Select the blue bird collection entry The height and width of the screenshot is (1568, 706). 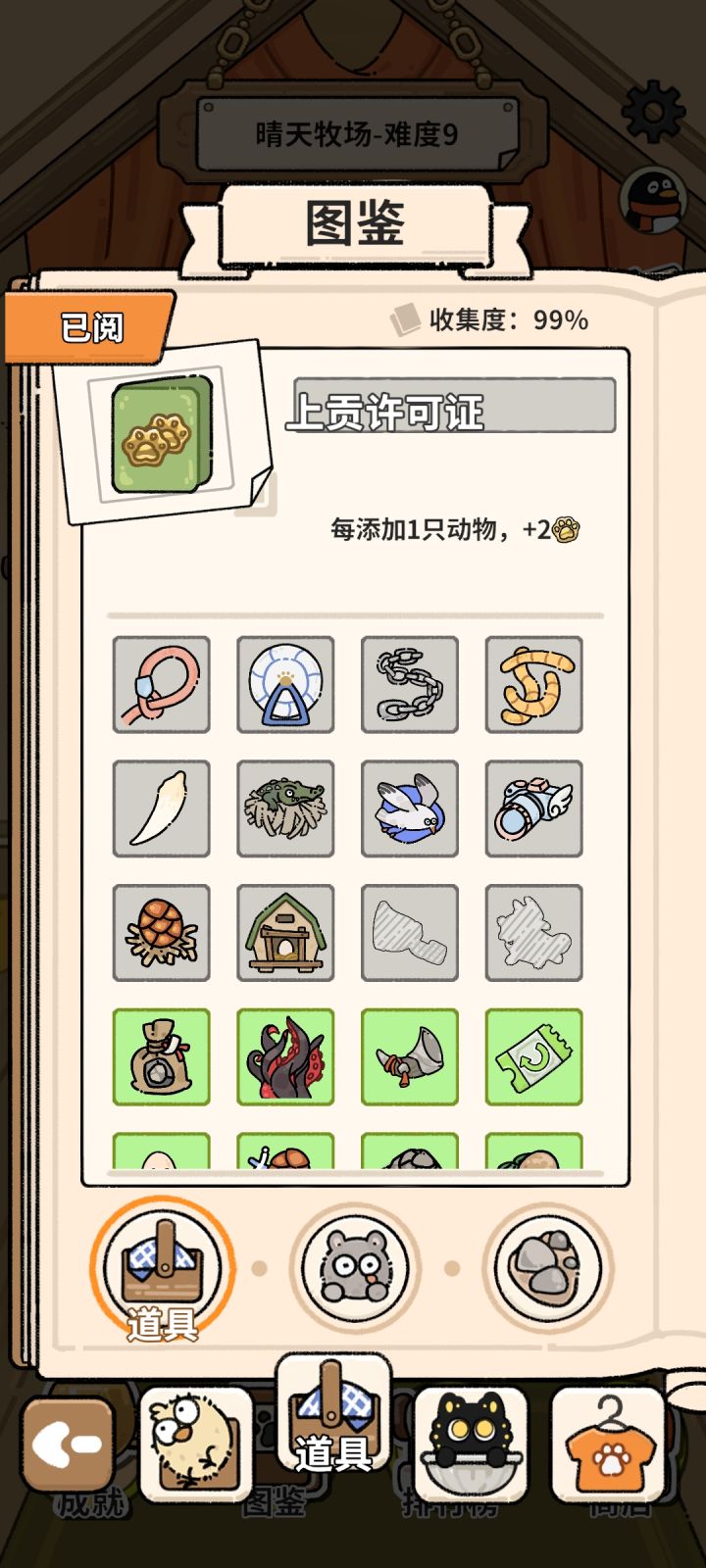(409, 808)
